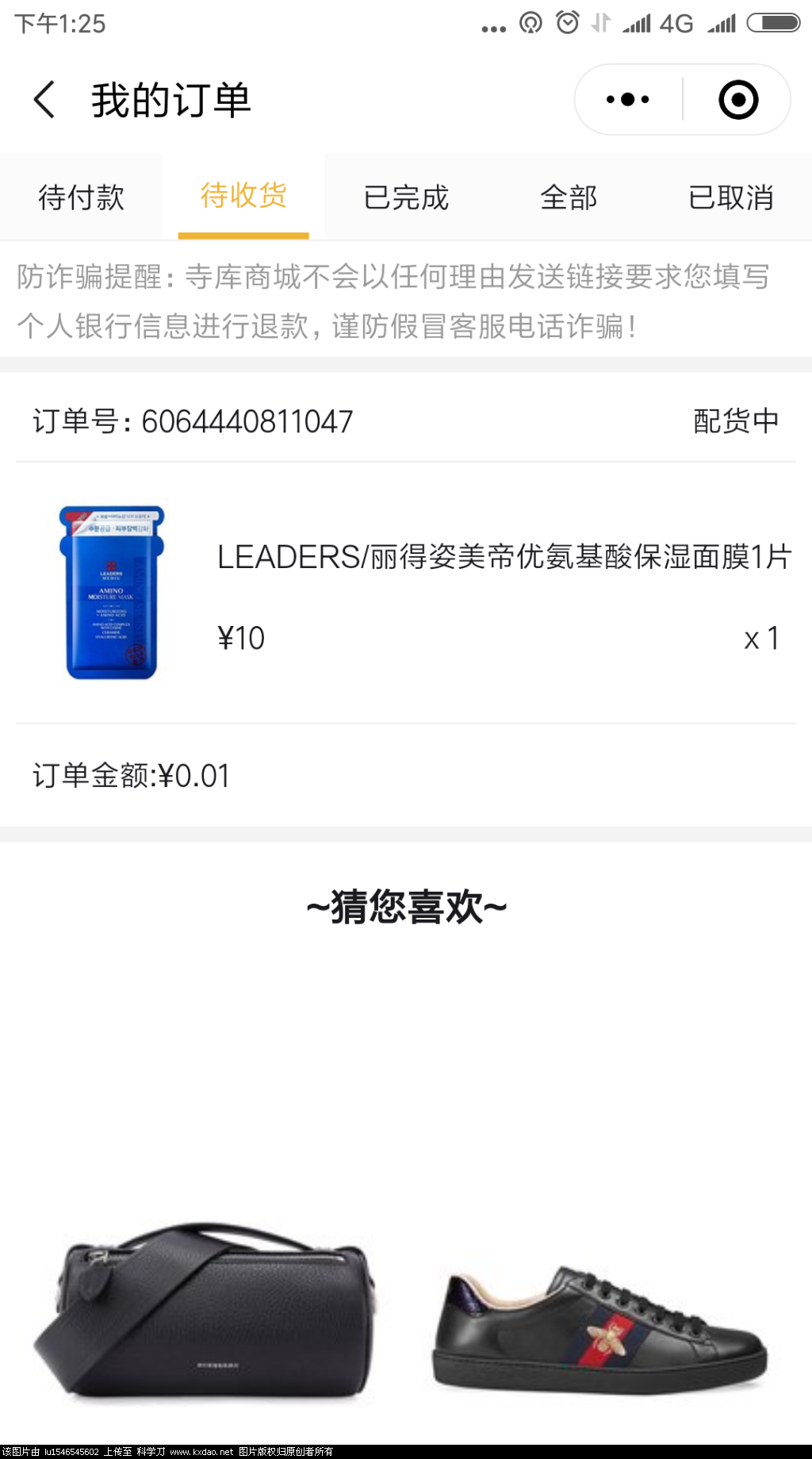This screenshot has height=1459, width=812.
Task: Click the vibrate mode status icon
Action: point(600,23)
